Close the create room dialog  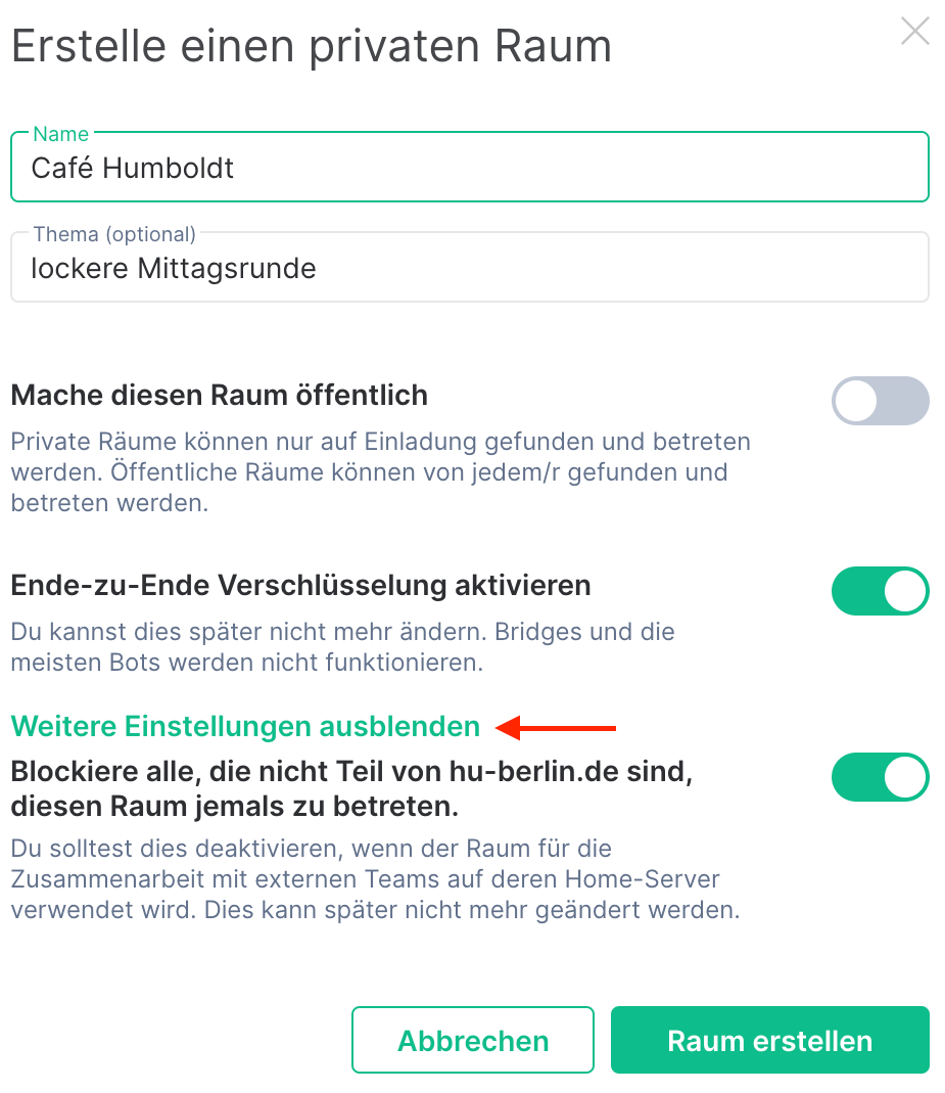[914, 31]
